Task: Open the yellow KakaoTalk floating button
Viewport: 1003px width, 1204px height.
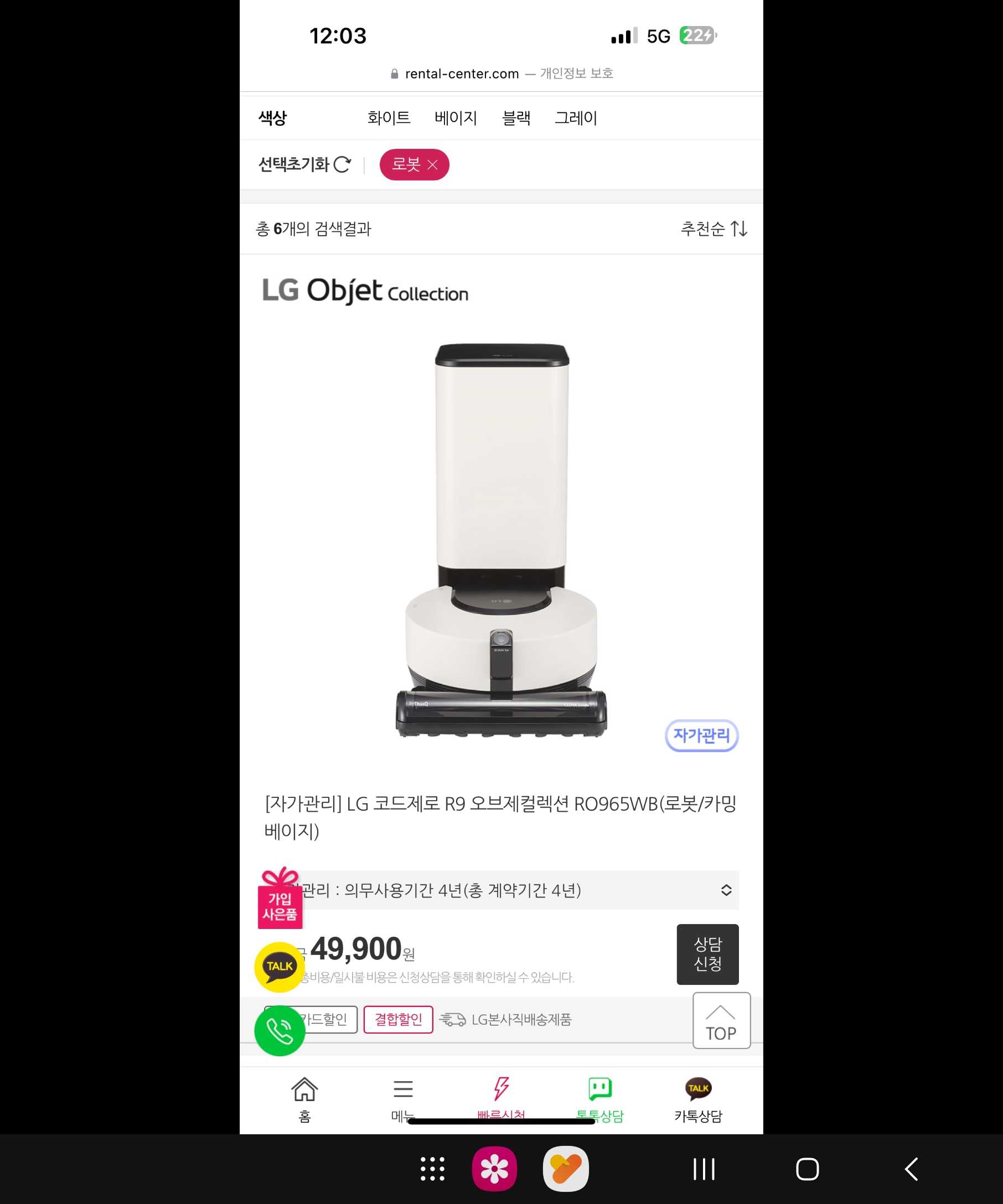Action: (280, 967)
